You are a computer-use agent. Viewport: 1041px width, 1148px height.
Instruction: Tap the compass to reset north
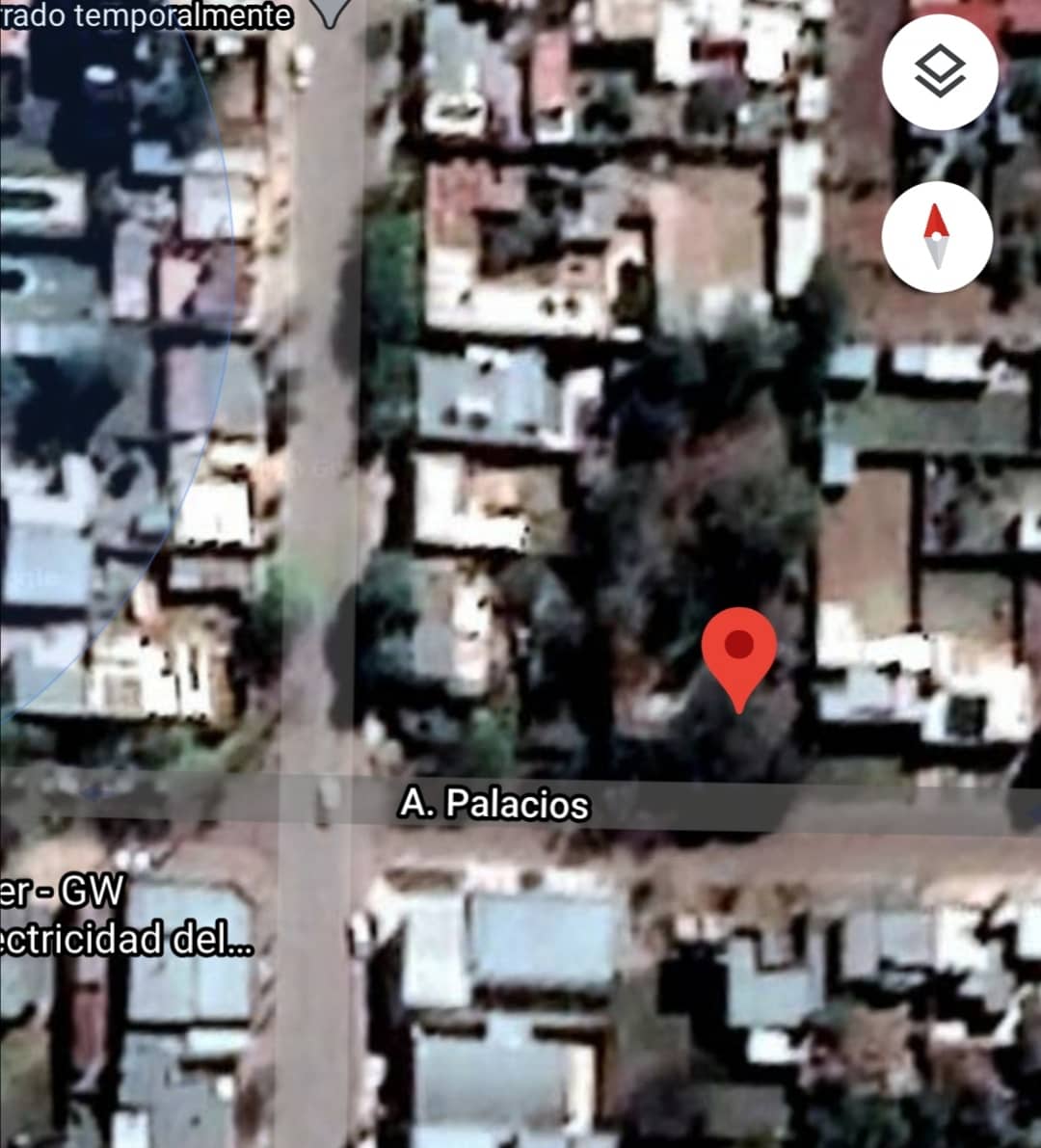point(937,236)
